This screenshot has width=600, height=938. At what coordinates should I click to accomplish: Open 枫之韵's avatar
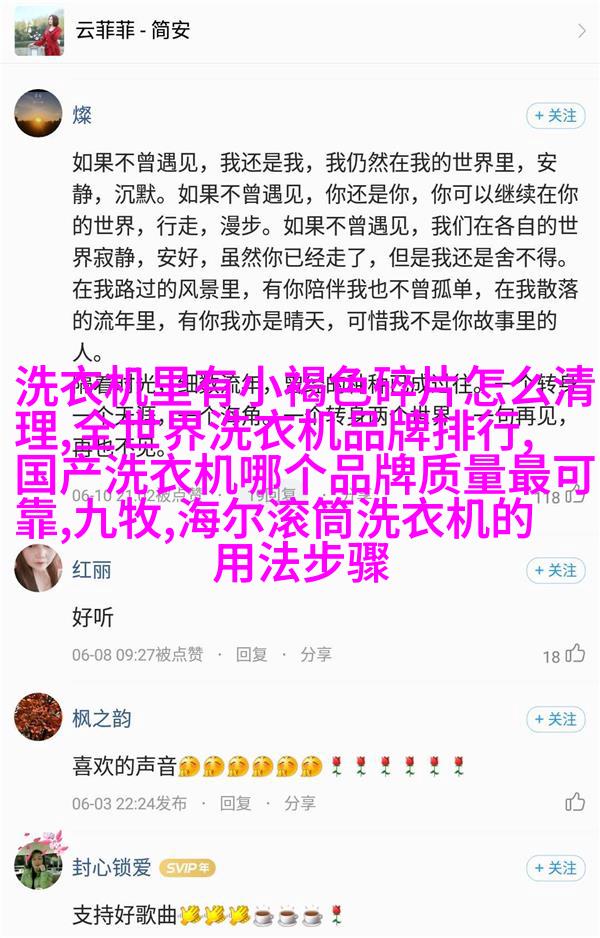[x=38, y=718]
